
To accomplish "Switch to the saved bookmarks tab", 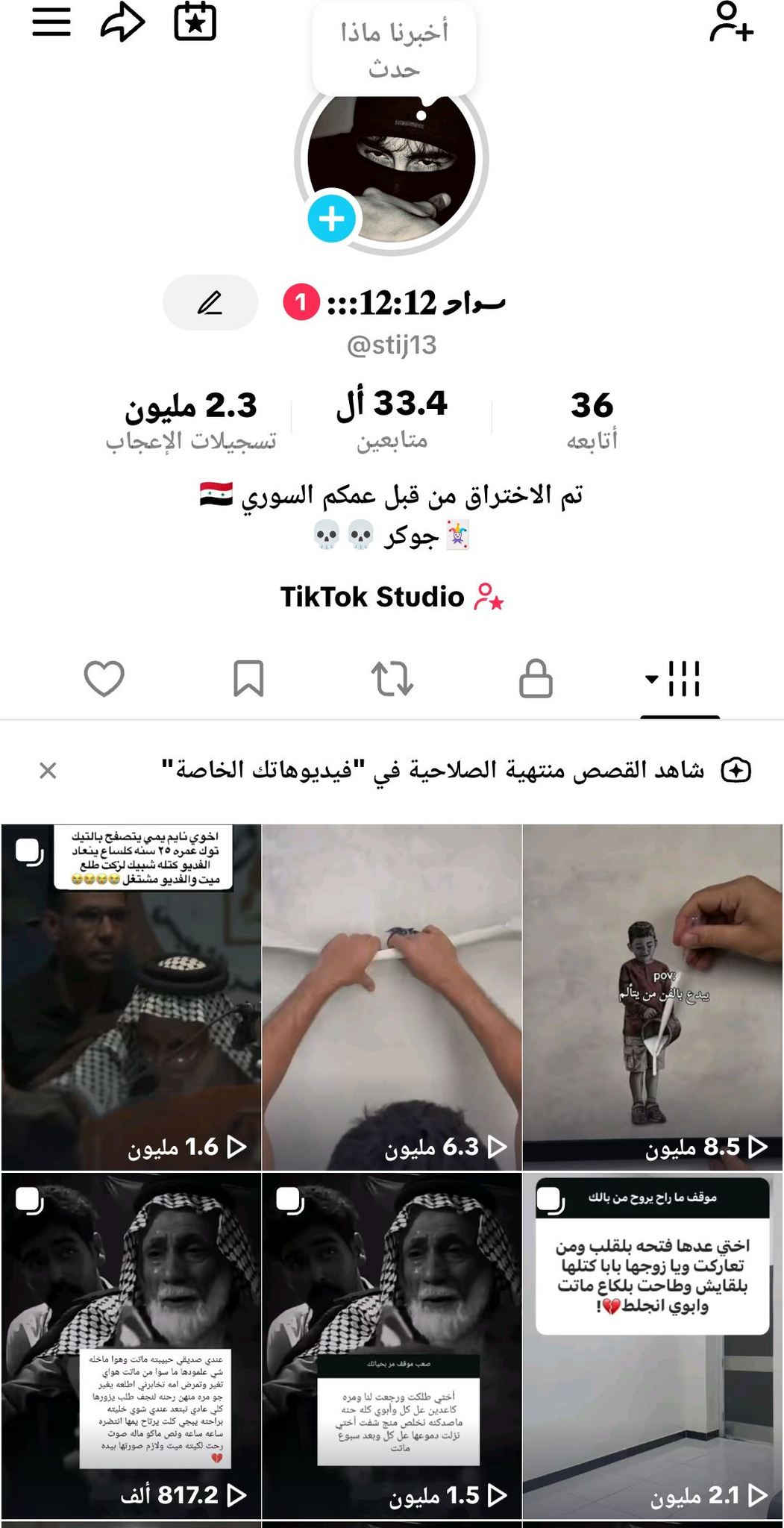I will 248,679.
